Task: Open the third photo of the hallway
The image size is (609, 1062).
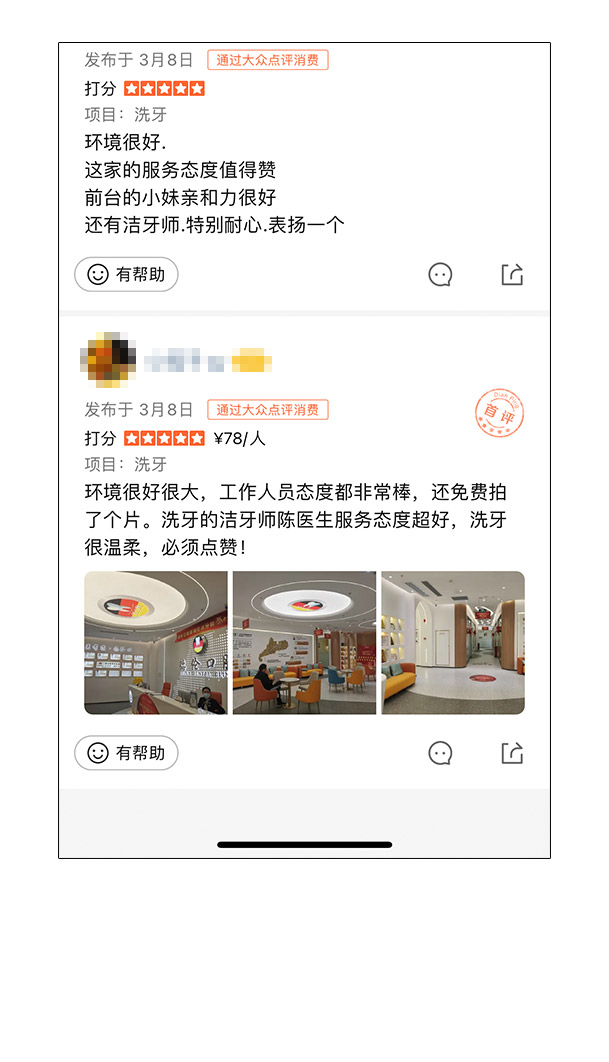Action: [x=453, y=642]
